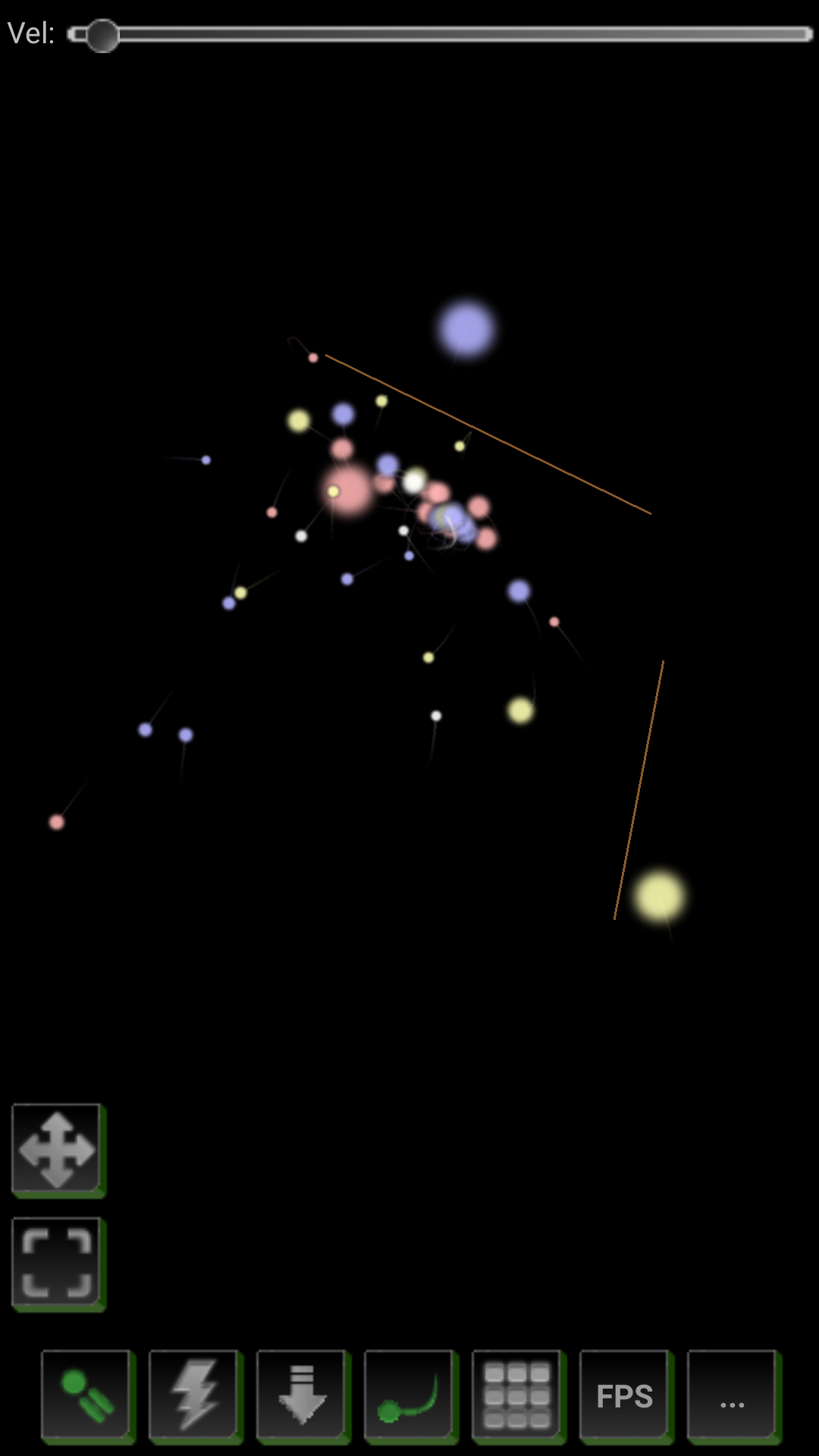Open the three-dots more options button

[x=733, y=1395]
